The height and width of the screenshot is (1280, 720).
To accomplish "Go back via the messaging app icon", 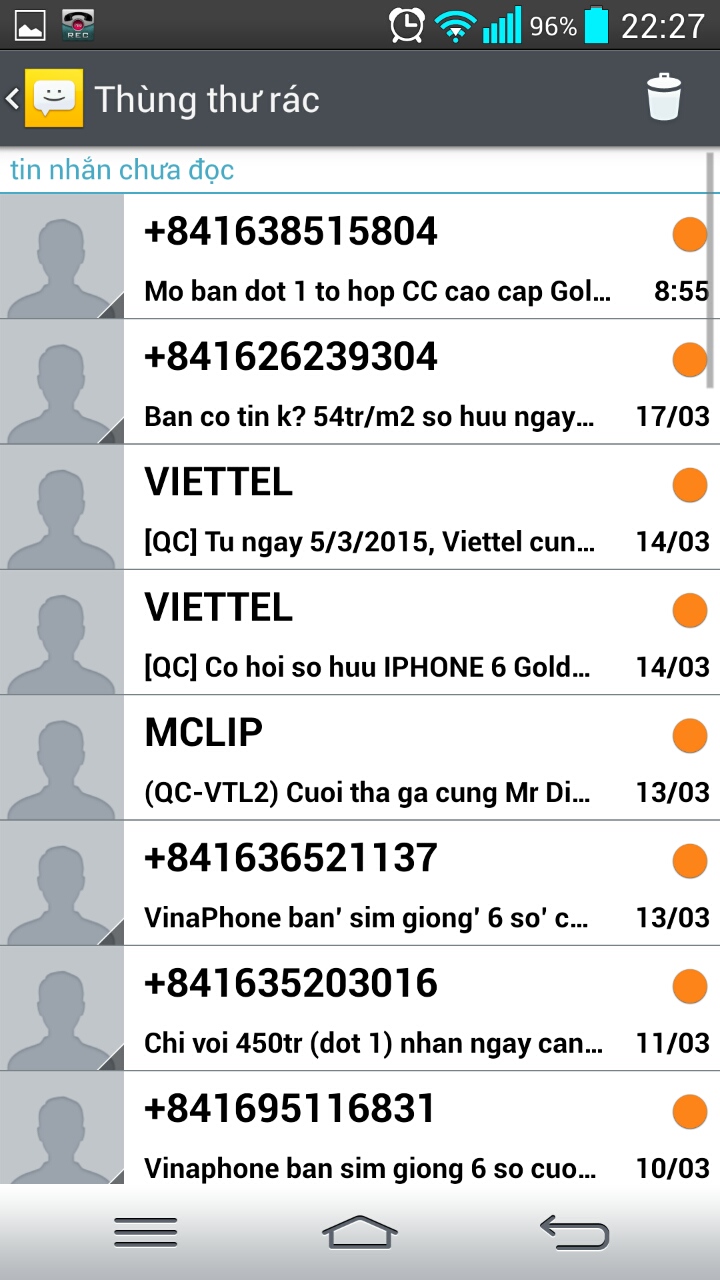I will pyautogui.click(x=45, y=98).
